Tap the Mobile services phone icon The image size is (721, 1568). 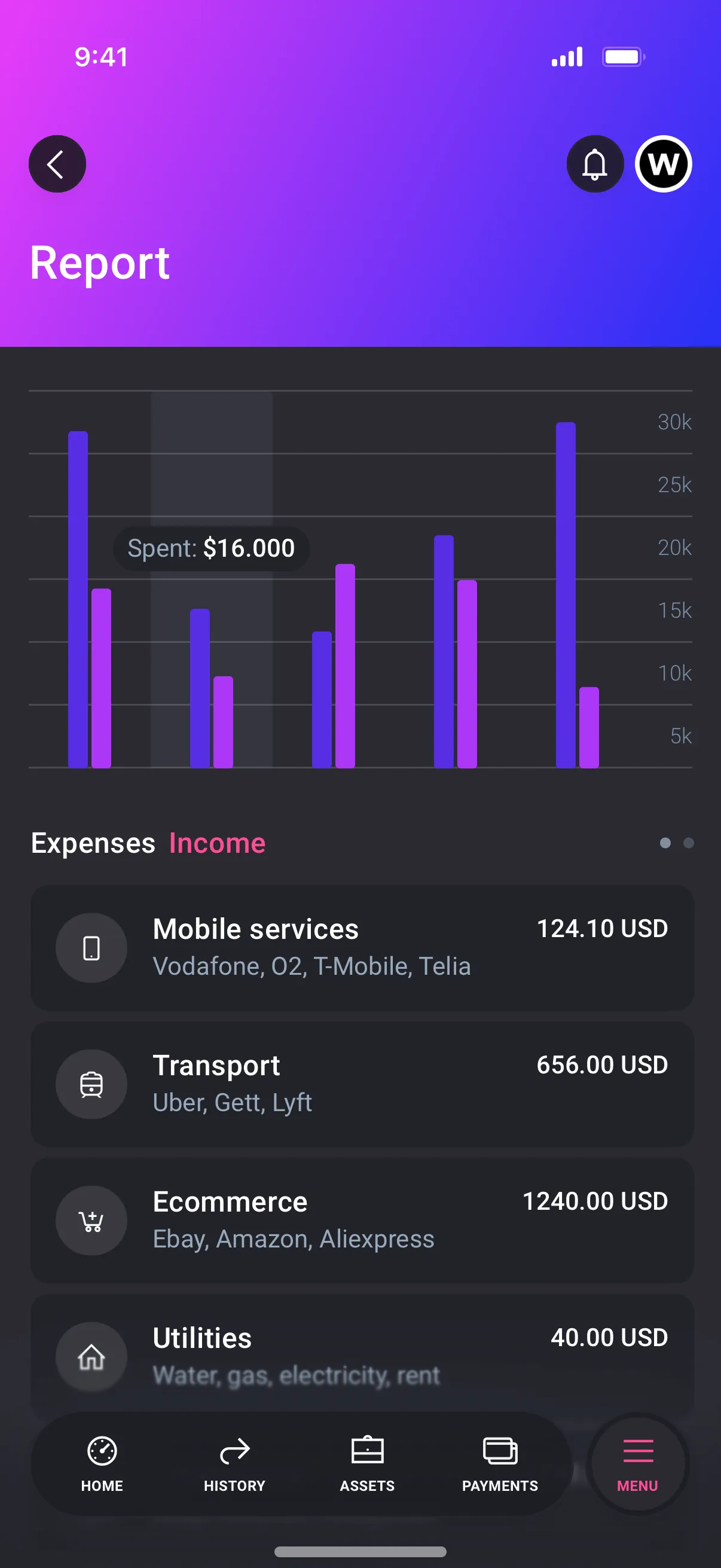[x=91, y=948]
